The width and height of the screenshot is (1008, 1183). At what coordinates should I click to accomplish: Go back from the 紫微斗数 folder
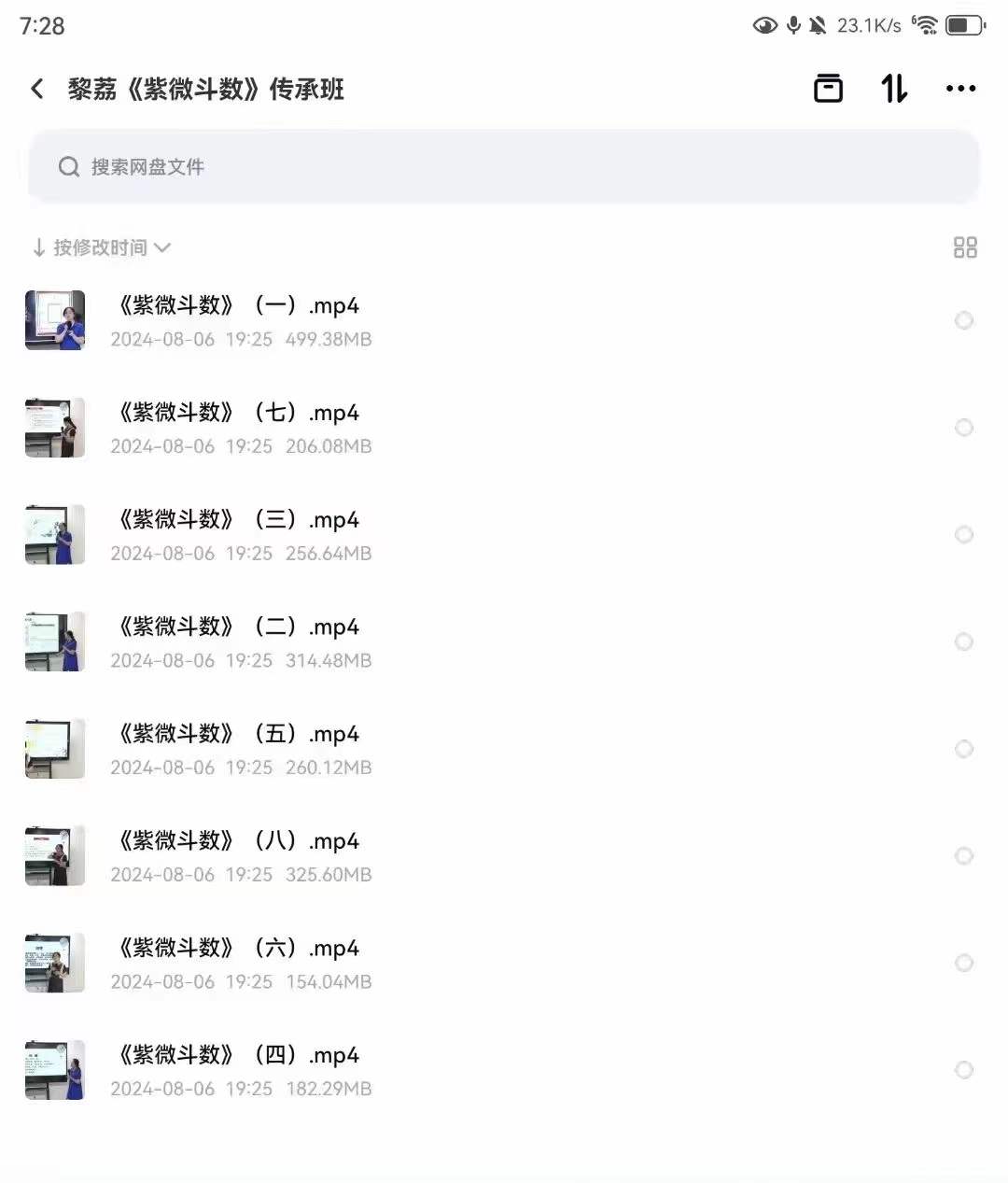click(x=37, y=89)
